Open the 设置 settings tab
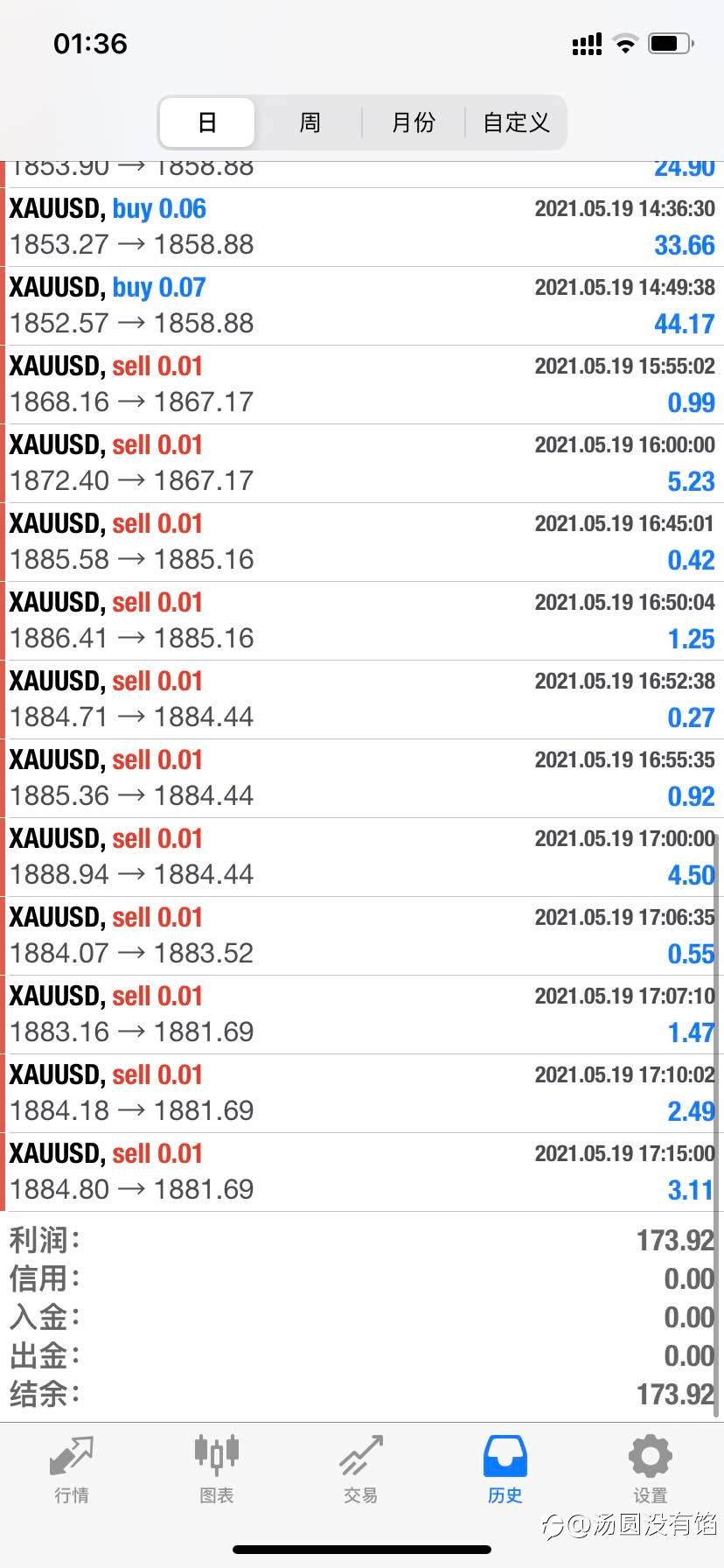Screen dimensions: 724x1568 click(651, 1470)
